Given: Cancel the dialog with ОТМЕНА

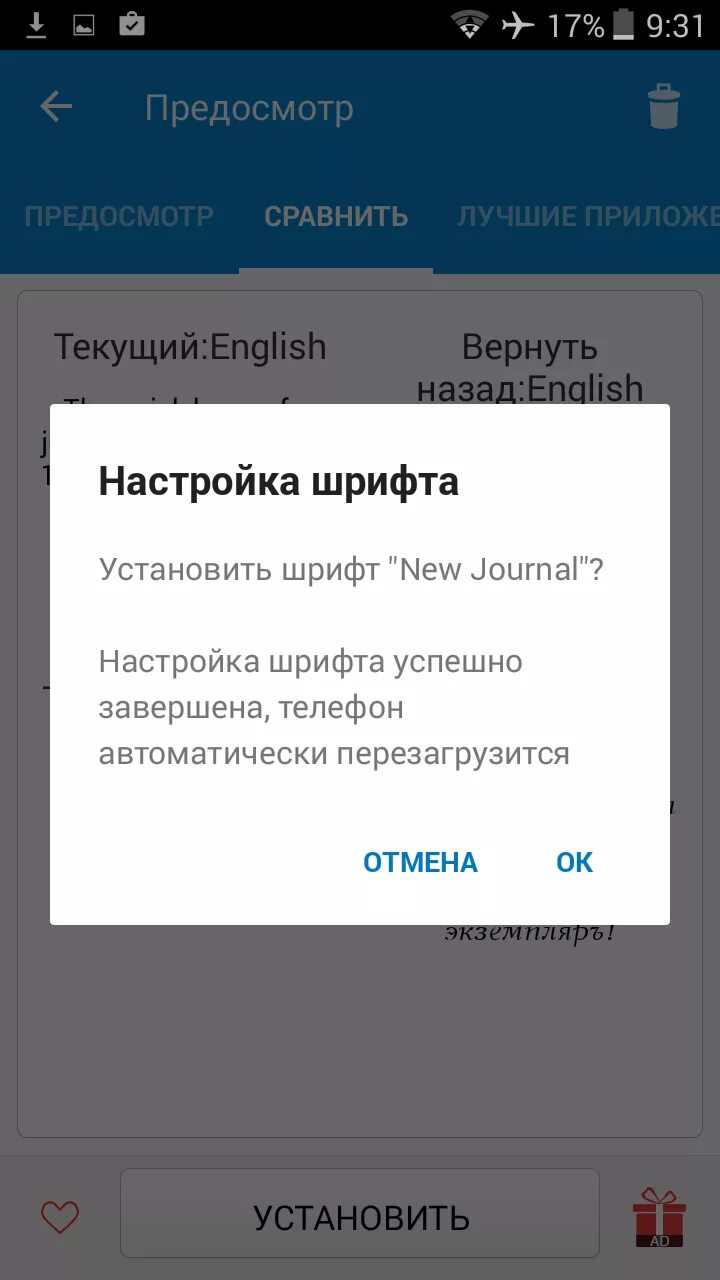Looking at the screenshot, I should pyautogui.click(x=420, y=862).
